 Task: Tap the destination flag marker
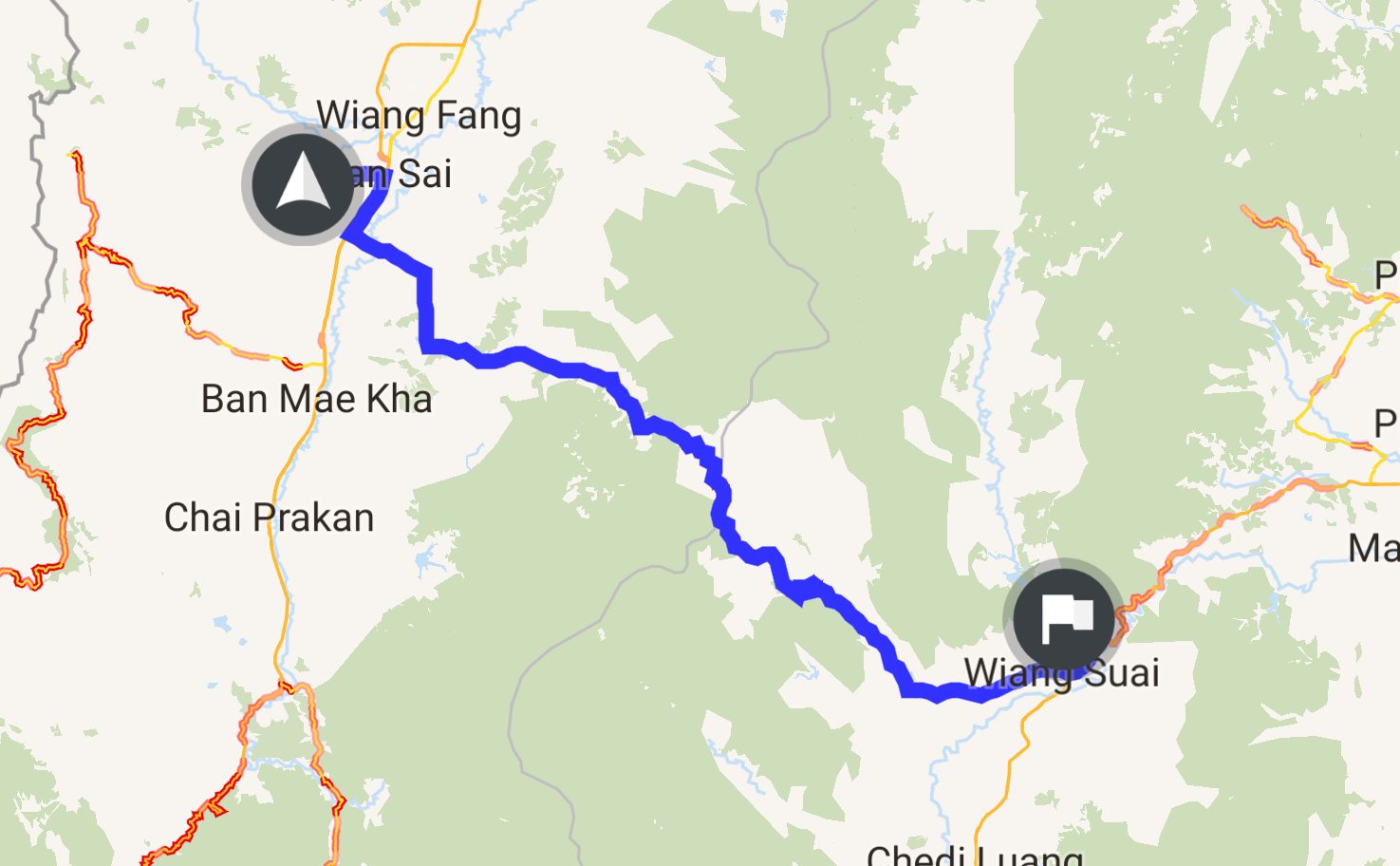tap(1065, 618)
